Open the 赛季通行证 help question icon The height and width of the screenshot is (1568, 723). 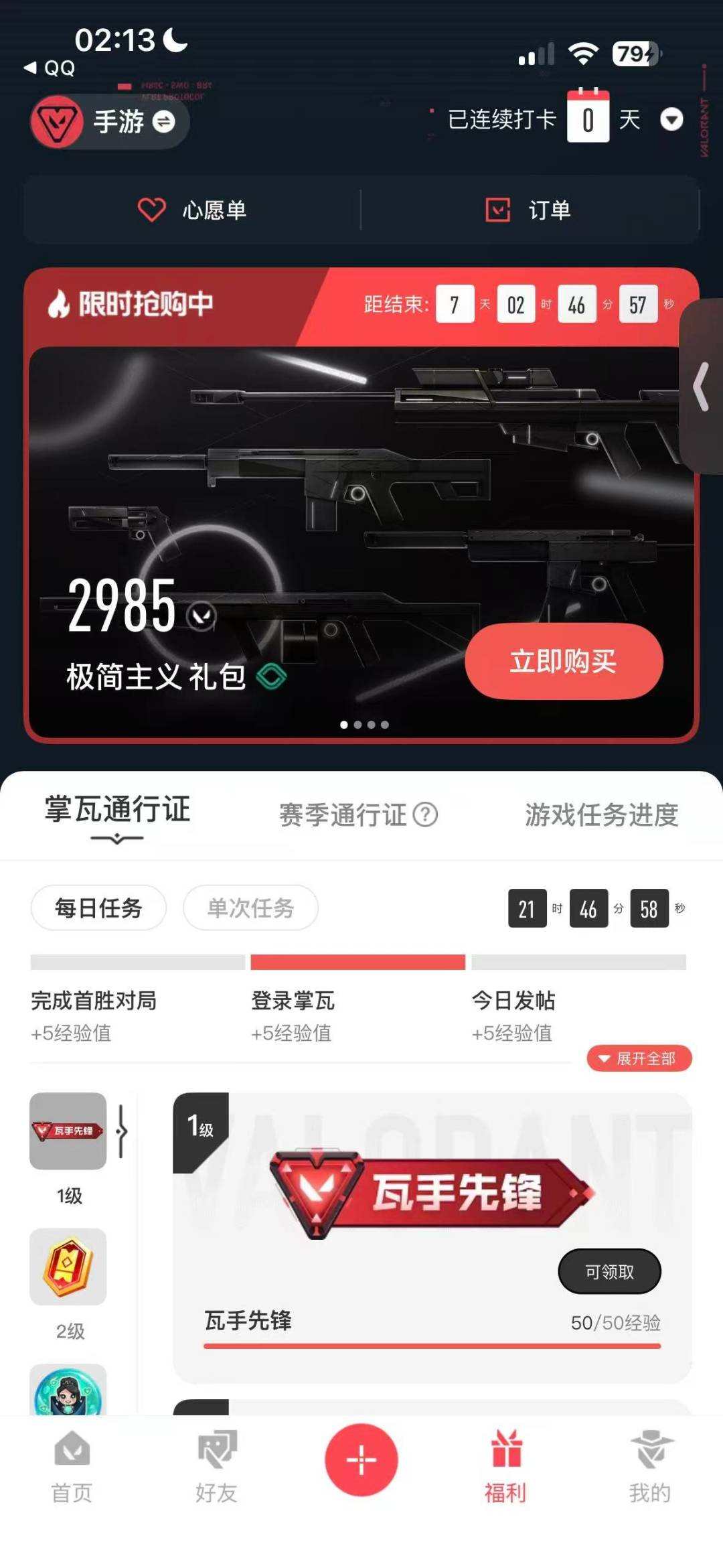426,816
